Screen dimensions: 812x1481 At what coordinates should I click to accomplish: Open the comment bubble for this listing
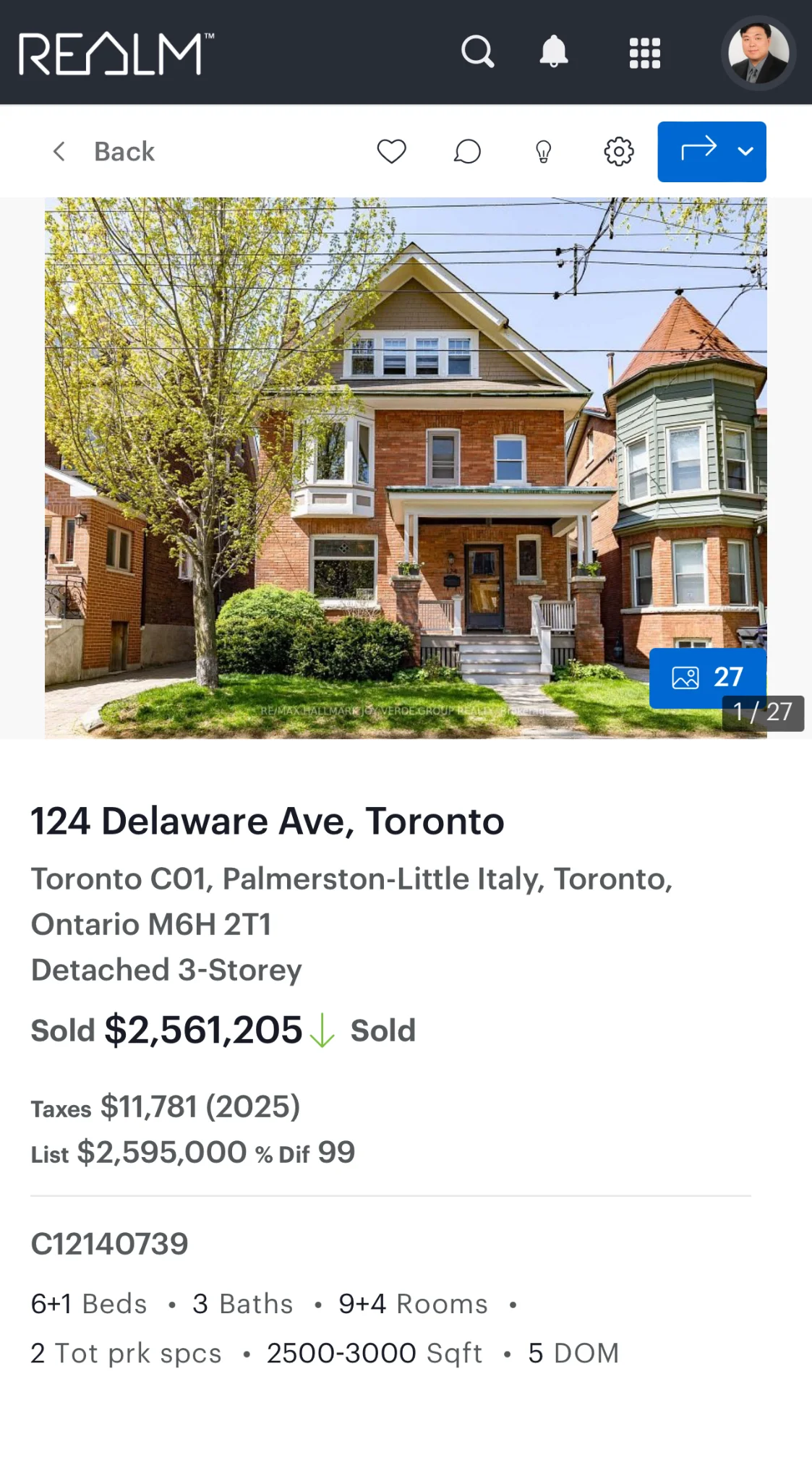pyautogui.click(x=467, y=152)
